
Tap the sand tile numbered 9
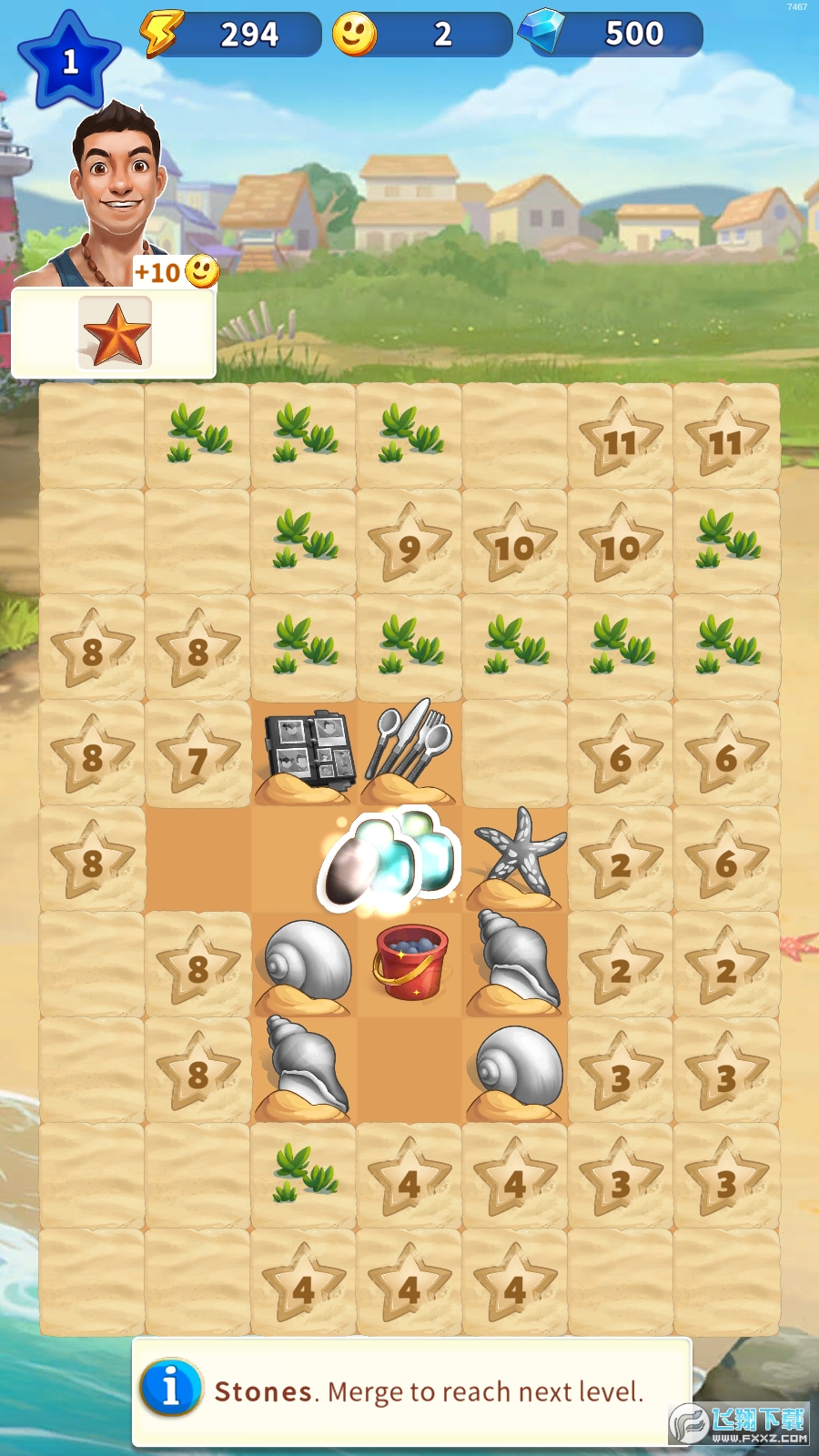tap(409, 544)
